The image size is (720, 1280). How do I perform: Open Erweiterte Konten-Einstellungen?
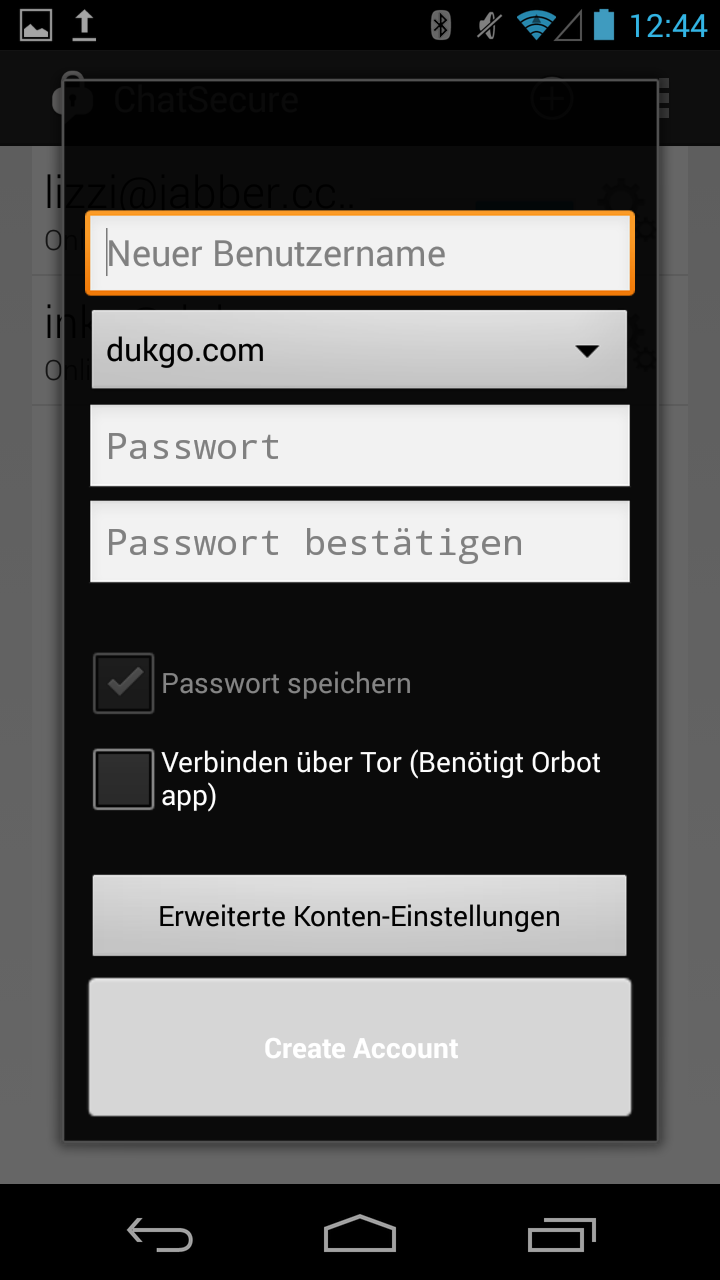tap(360, 916)
